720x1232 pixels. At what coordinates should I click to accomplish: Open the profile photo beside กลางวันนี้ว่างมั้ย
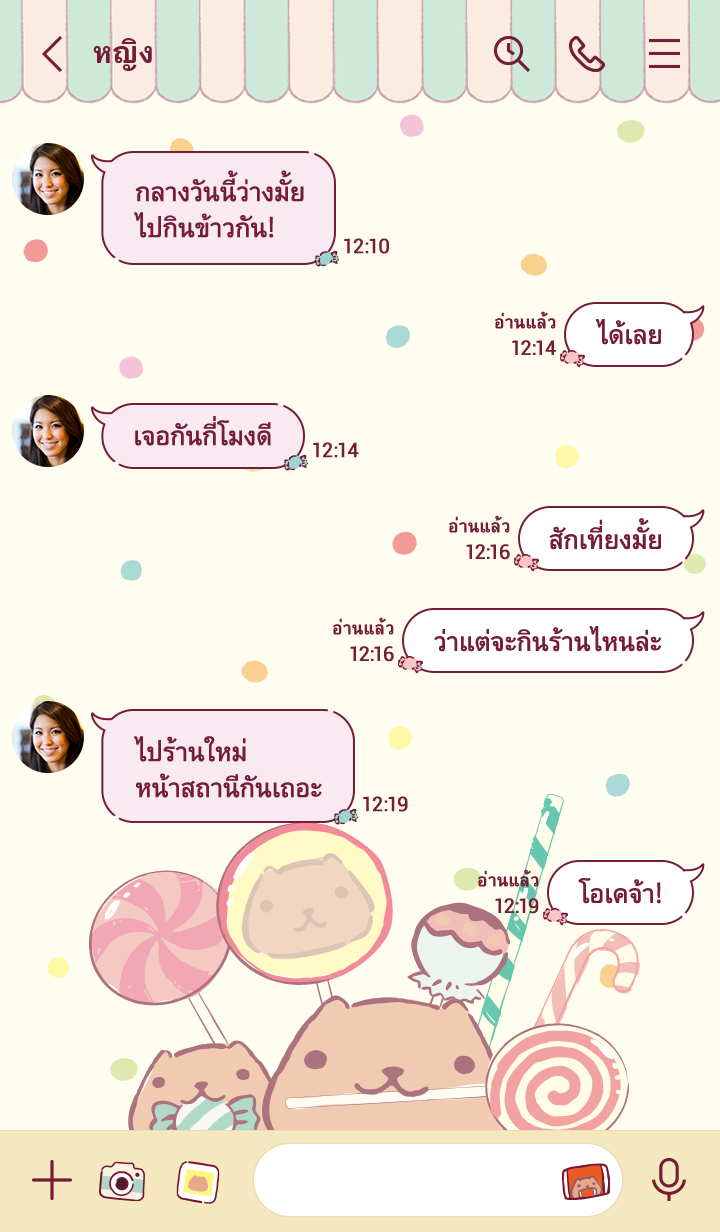48,179
